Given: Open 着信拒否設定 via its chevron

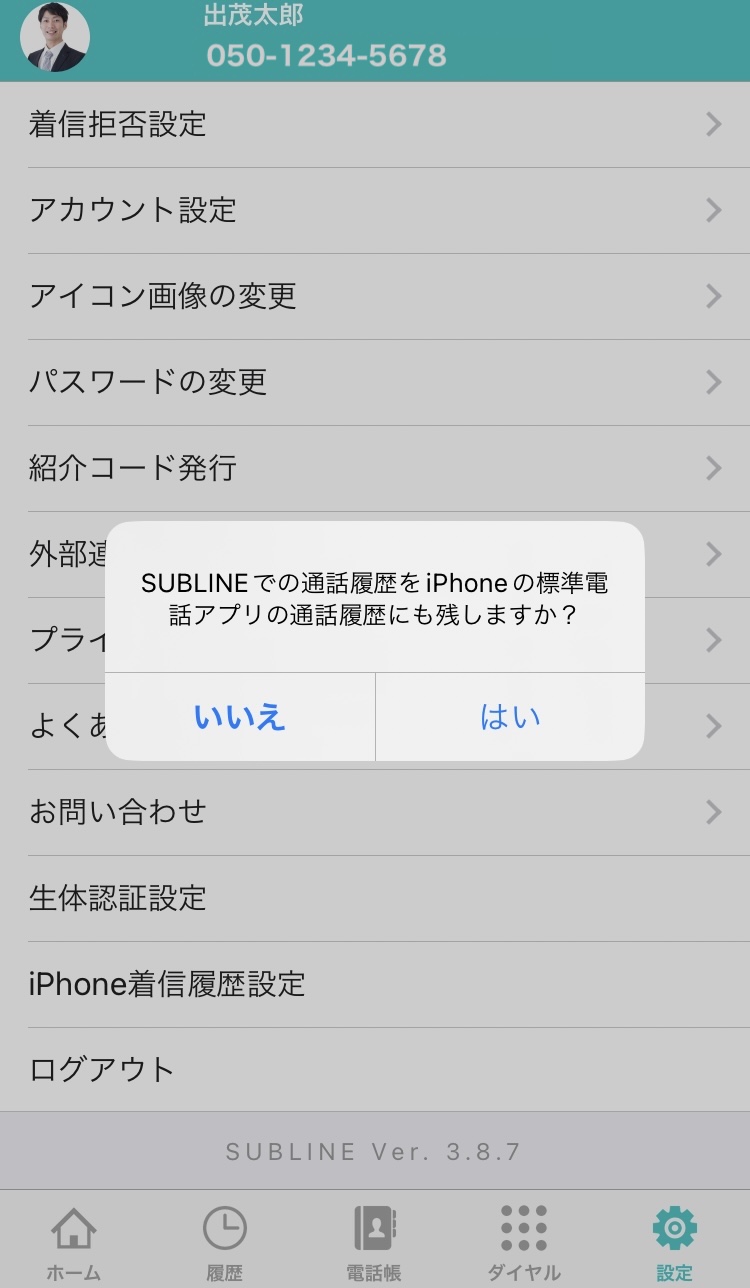Looking at the screenshot, I should coord(712,124).
